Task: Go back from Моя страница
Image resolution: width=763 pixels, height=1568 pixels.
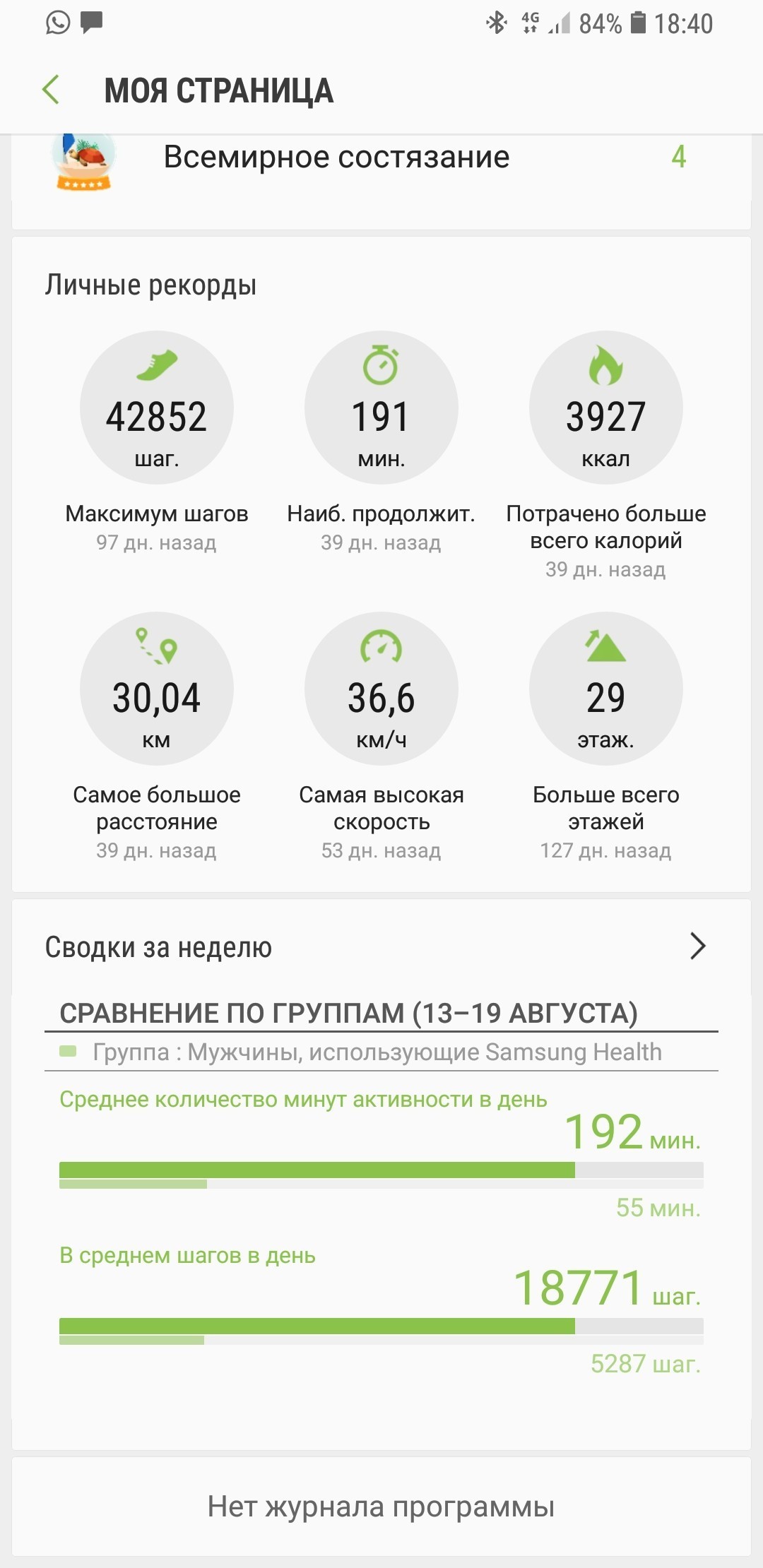Action: tap(51, 90)
